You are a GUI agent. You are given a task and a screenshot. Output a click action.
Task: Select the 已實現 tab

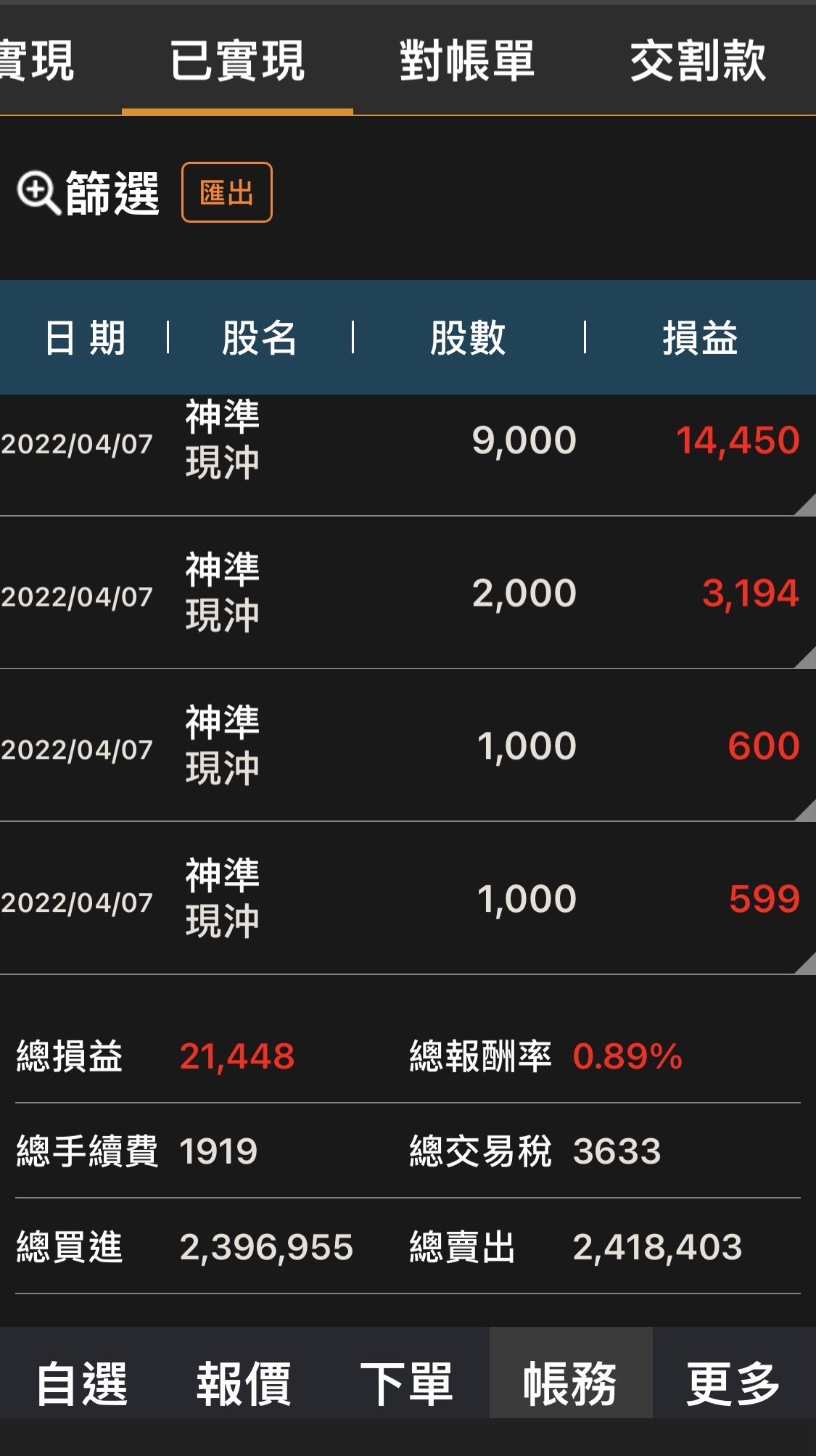(237, 61)
